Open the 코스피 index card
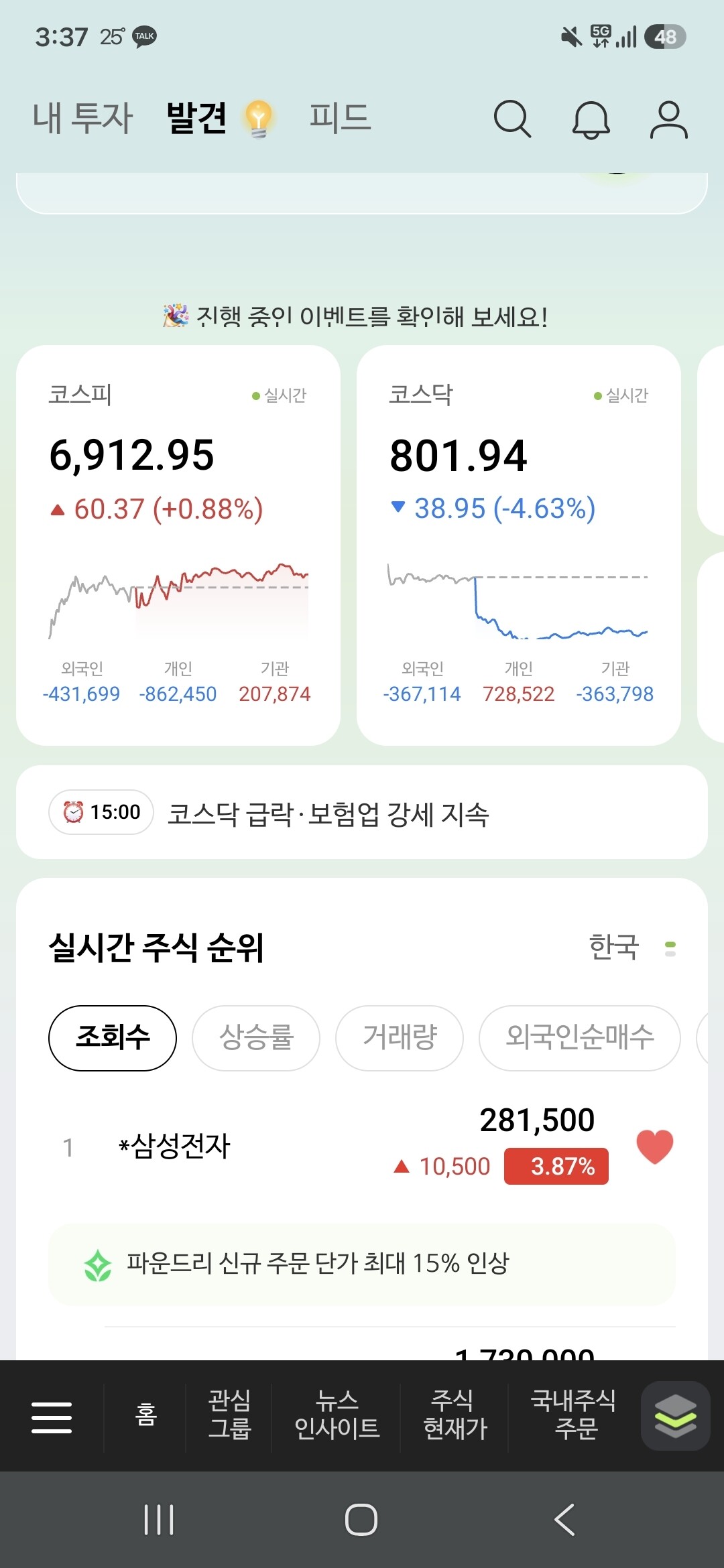 178,545
